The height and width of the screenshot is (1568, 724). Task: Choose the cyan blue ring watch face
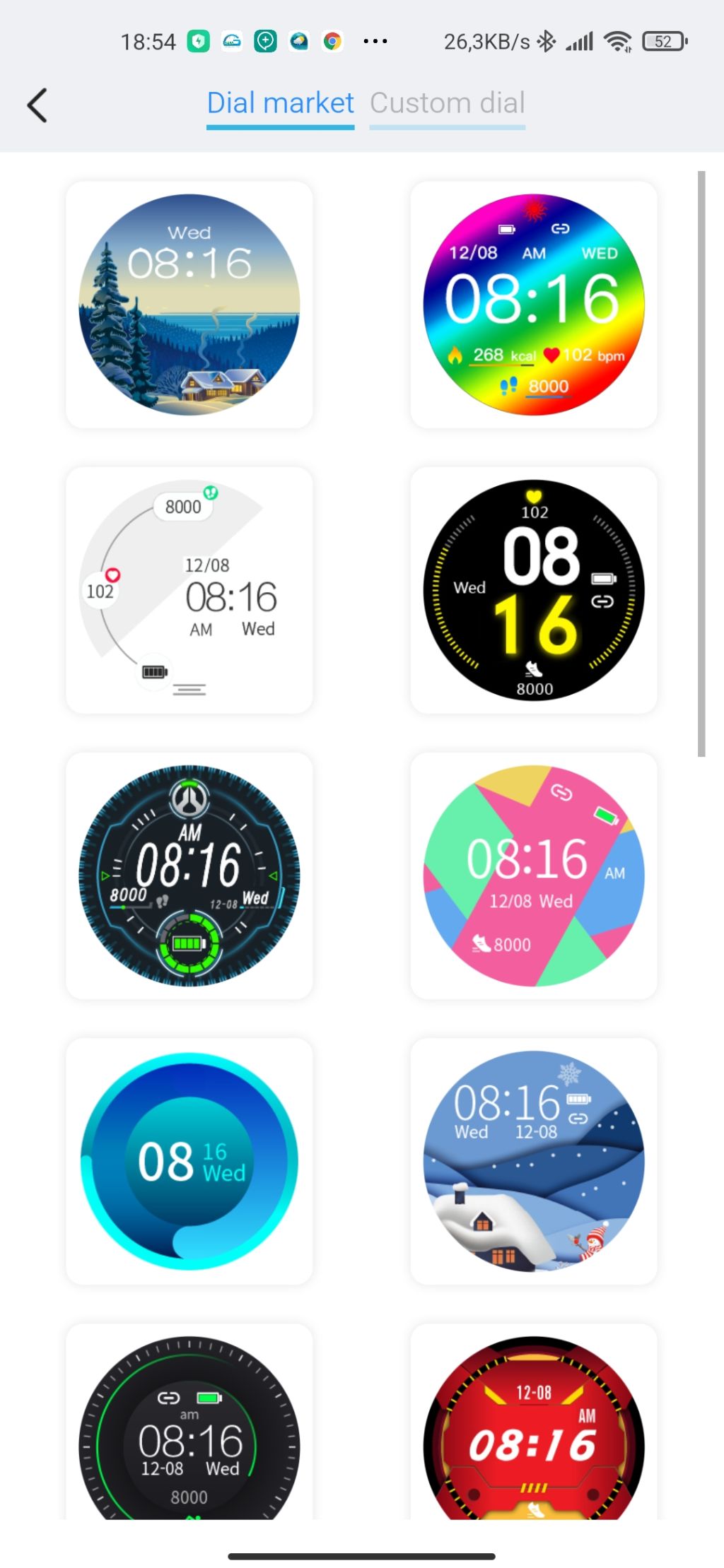click(x=189, y=1161)
